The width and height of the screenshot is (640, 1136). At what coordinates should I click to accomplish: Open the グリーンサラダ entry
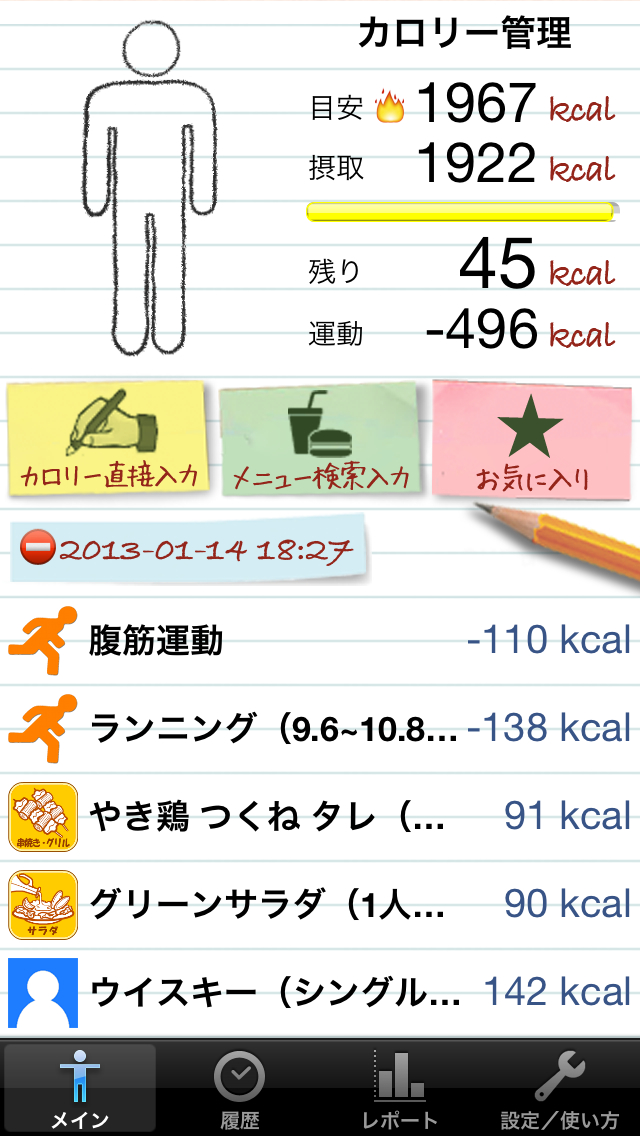tap(320, 904)
